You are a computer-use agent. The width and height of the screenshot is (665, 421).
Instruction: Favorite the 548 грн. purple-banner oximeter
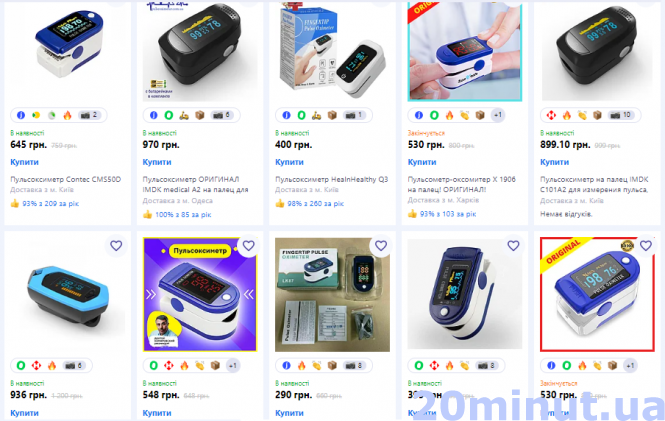point(249,246)
